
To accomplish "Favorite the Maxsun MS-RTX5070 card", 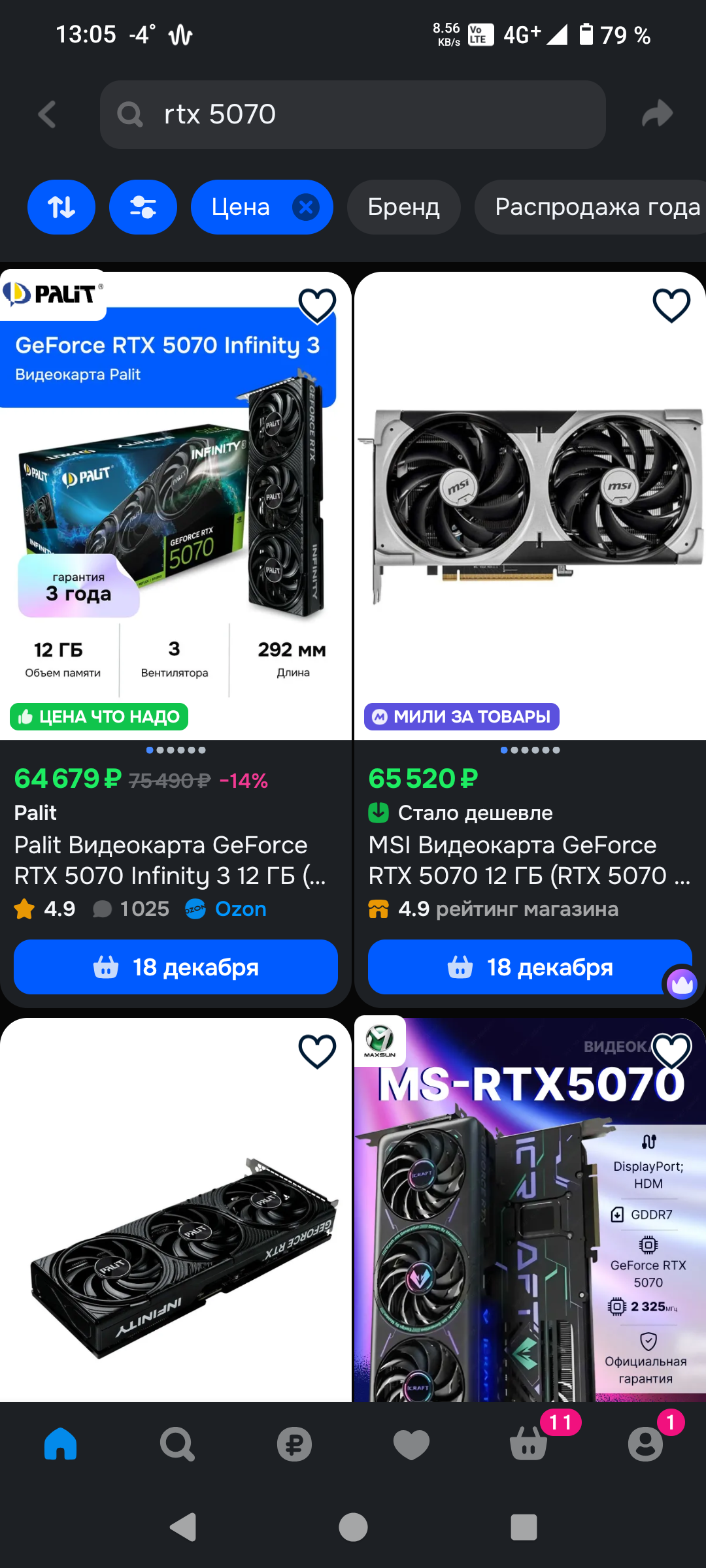I will click(x=671, y=1051).
